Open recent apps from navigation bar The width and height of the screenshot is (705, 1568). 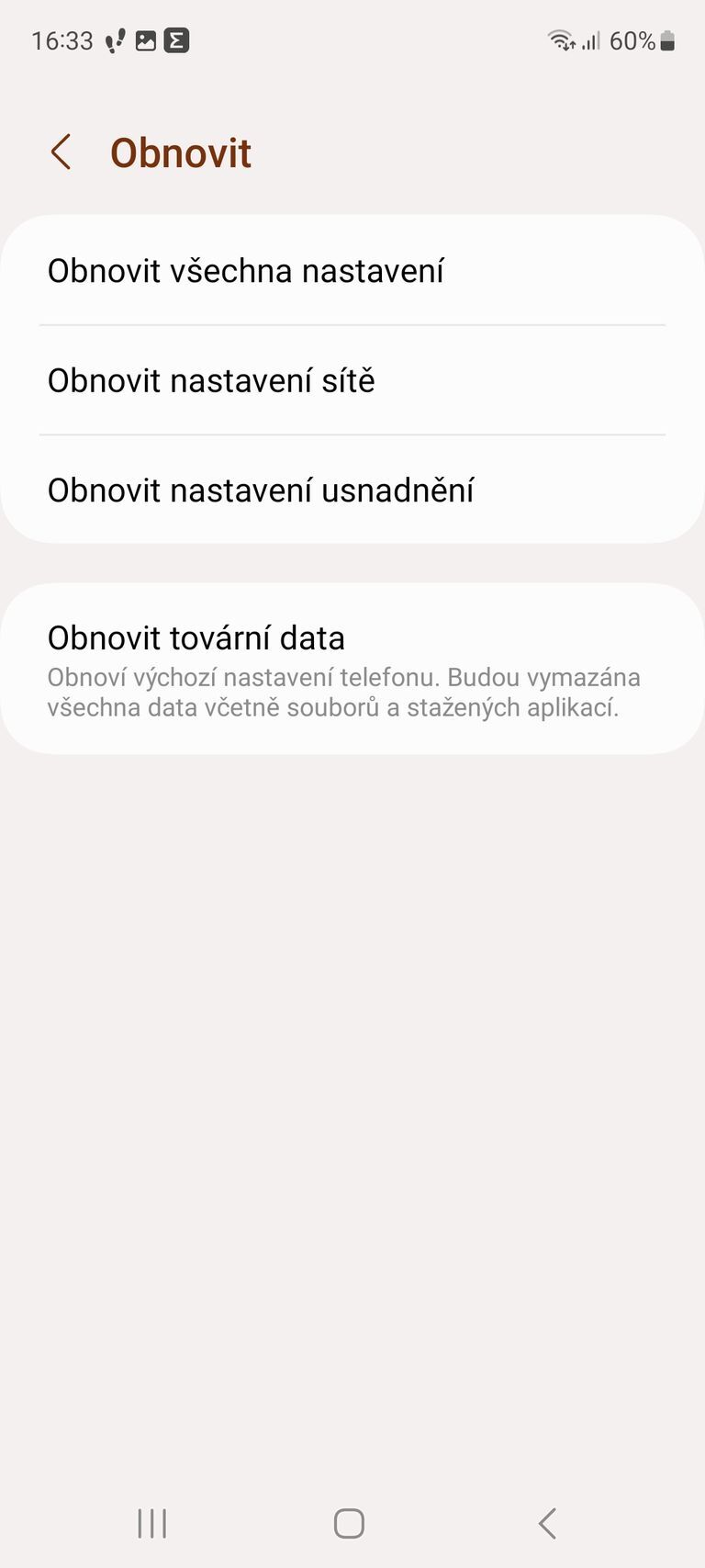click(x=152, y=1523)
